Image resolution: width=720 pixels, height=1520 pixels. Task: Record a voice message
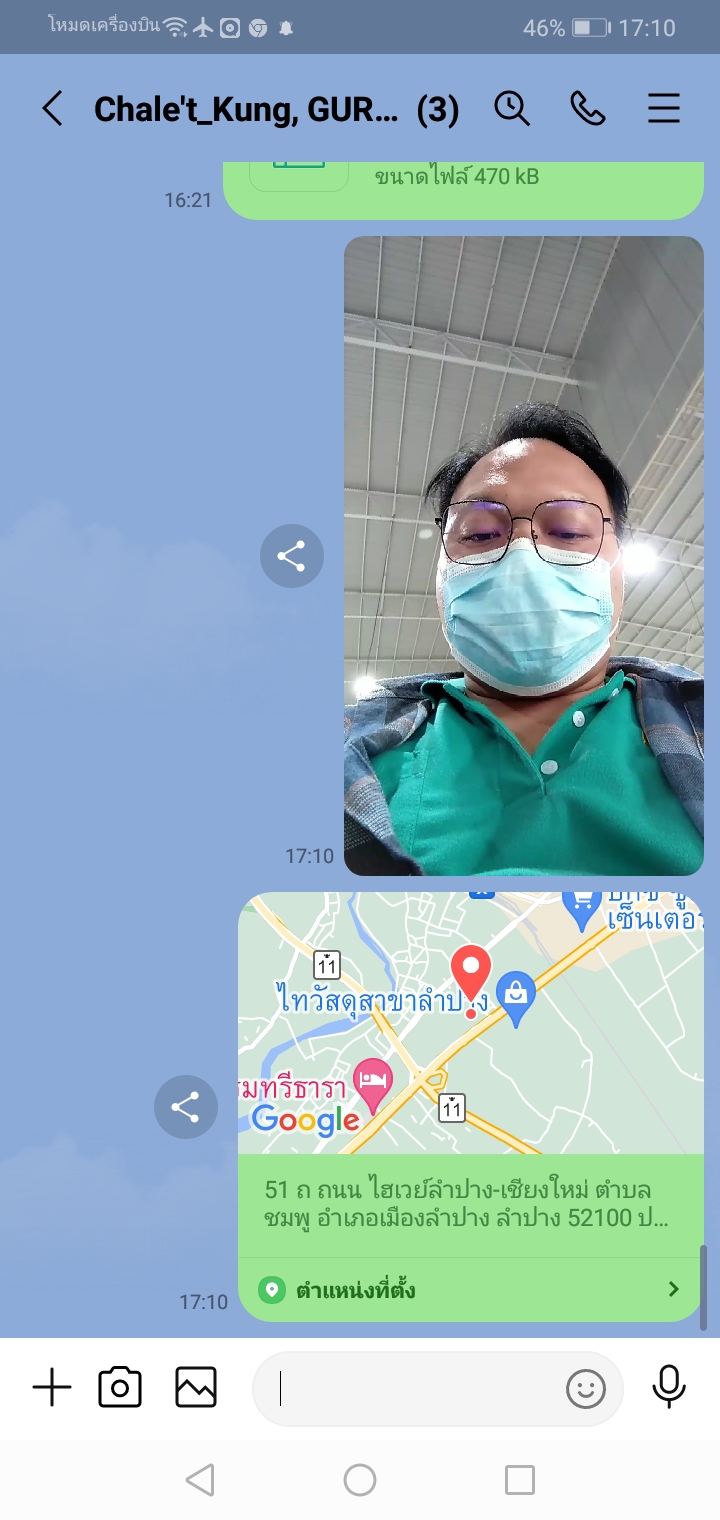(668, 1388)
